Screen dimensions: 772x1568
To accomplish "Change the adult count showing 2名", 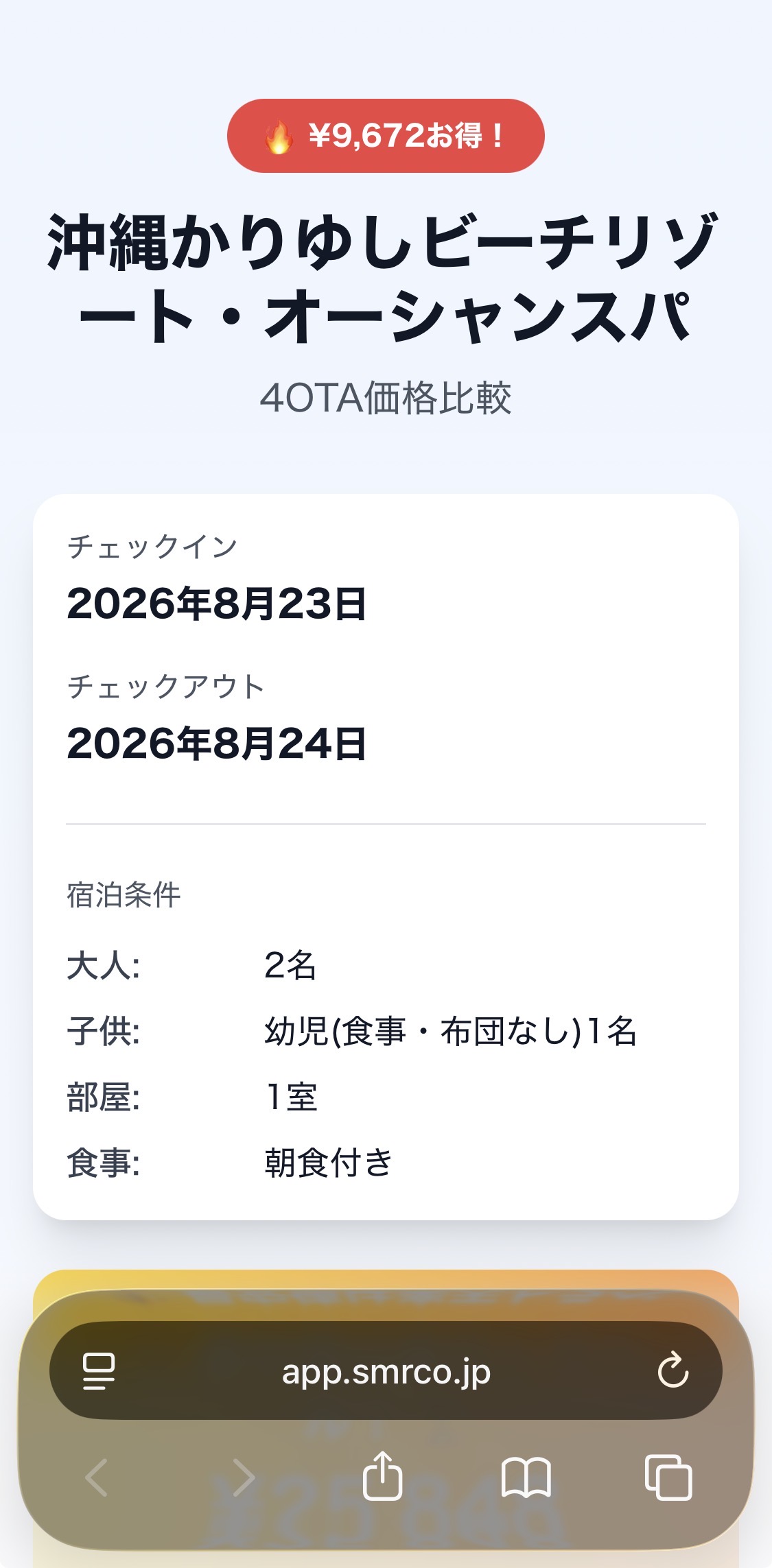I will 291,967.
